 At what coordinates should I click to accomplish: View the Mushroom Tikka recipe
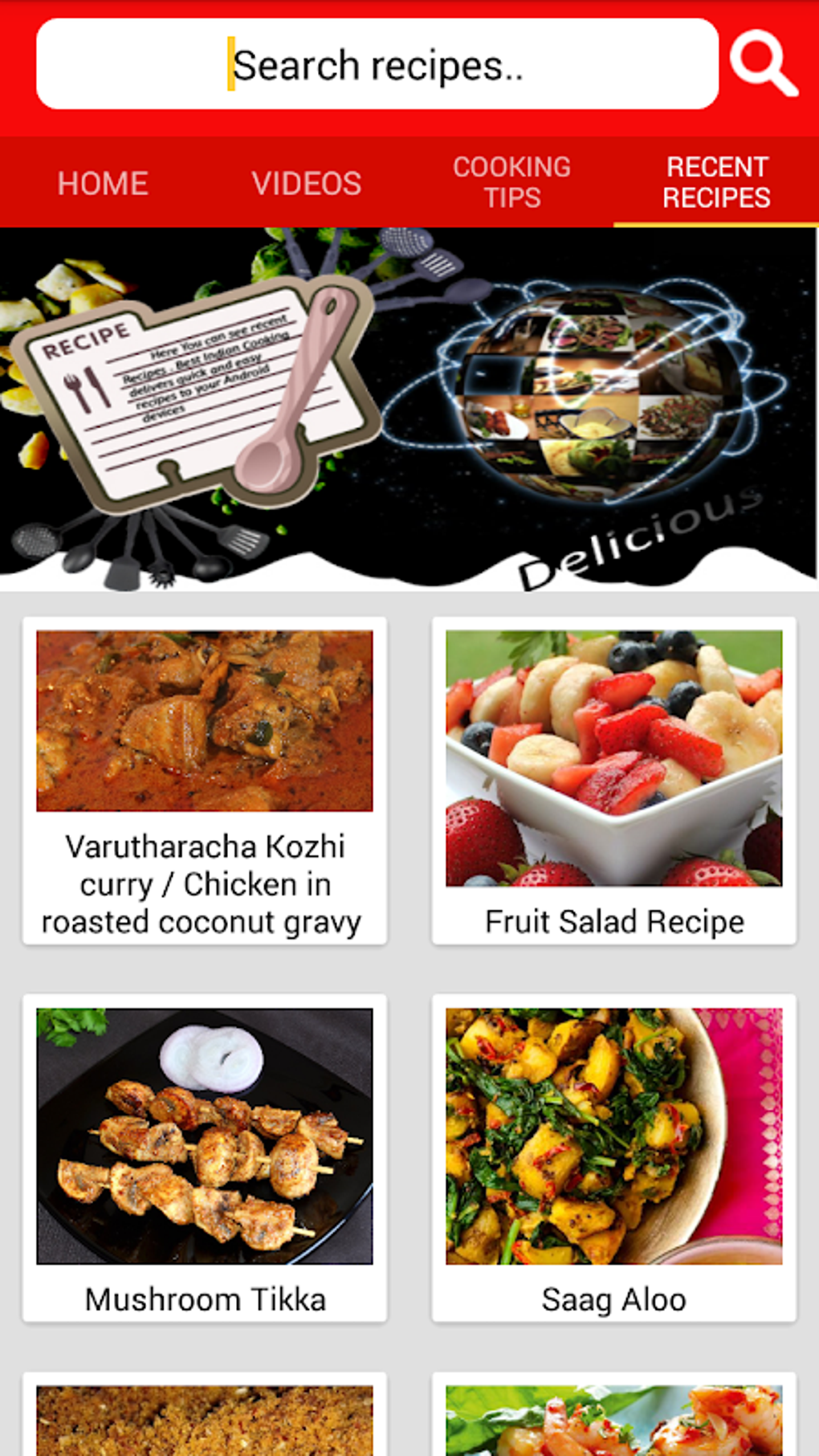click(205, 1158)
